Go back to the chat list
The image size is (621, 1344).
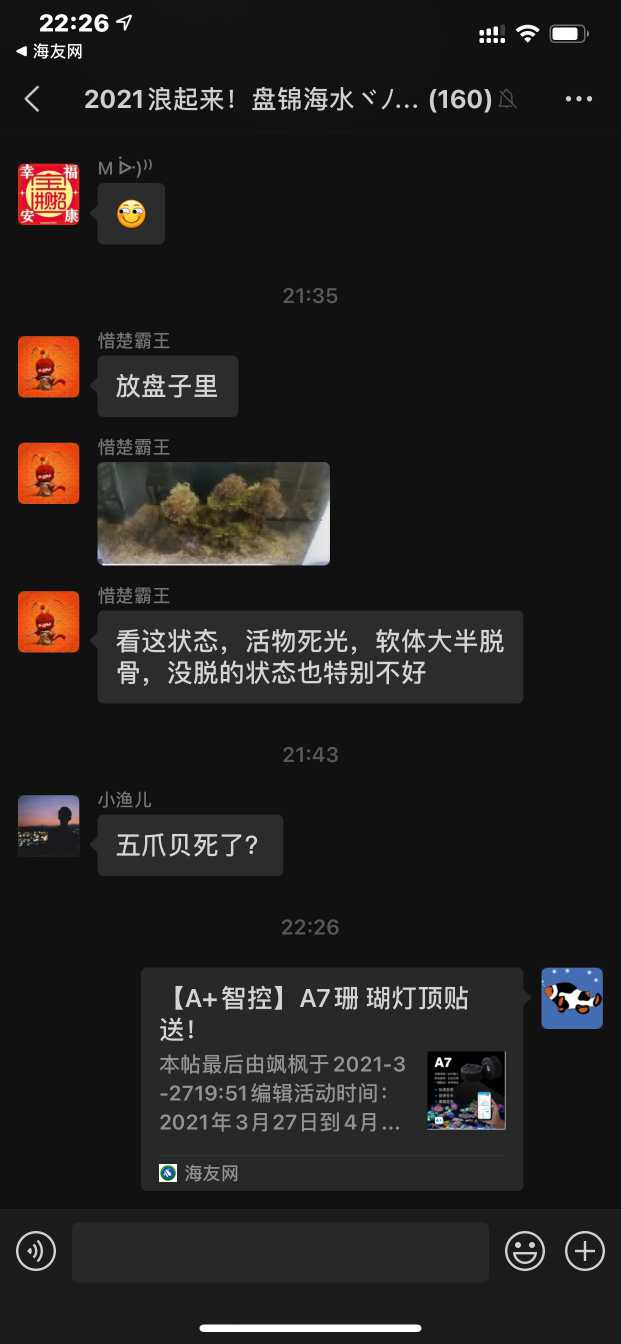33,99
